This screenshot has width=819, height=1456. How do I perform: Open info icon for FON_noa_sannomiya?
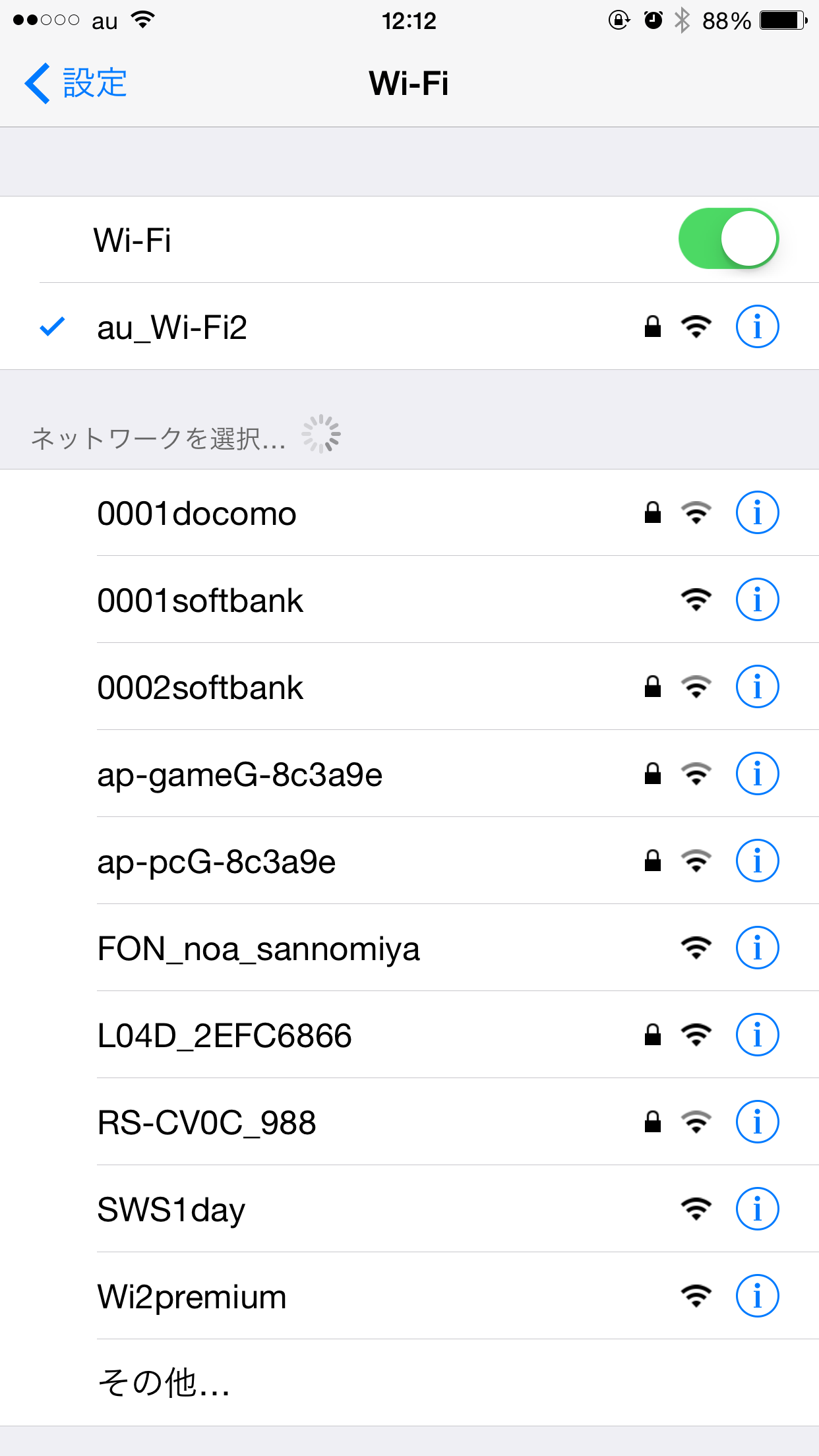point(757,948)
